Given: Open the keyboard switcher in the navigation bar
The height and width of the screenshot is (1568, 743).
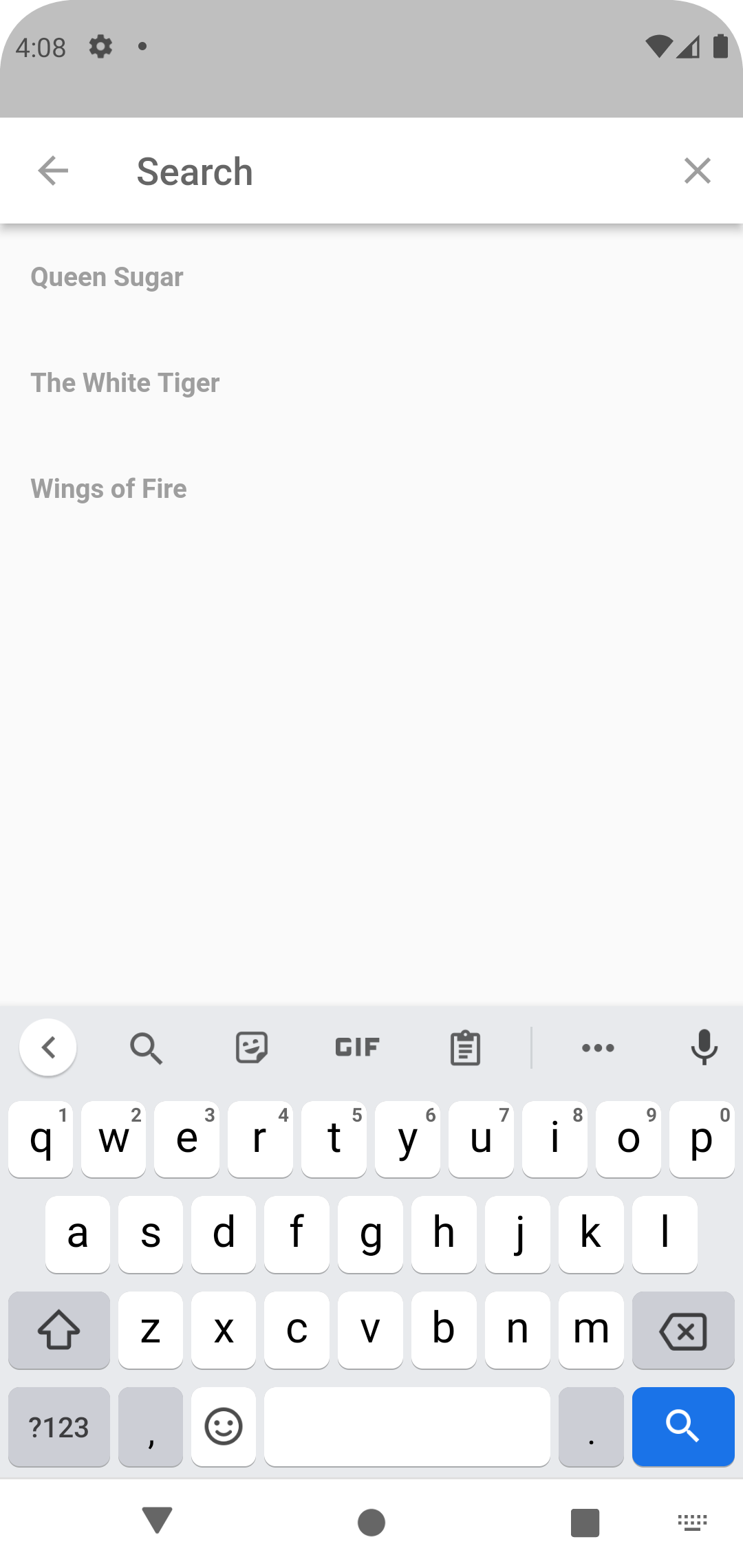Looking at the screenshot, I should pyautogui.click(x=692, y=1521).
